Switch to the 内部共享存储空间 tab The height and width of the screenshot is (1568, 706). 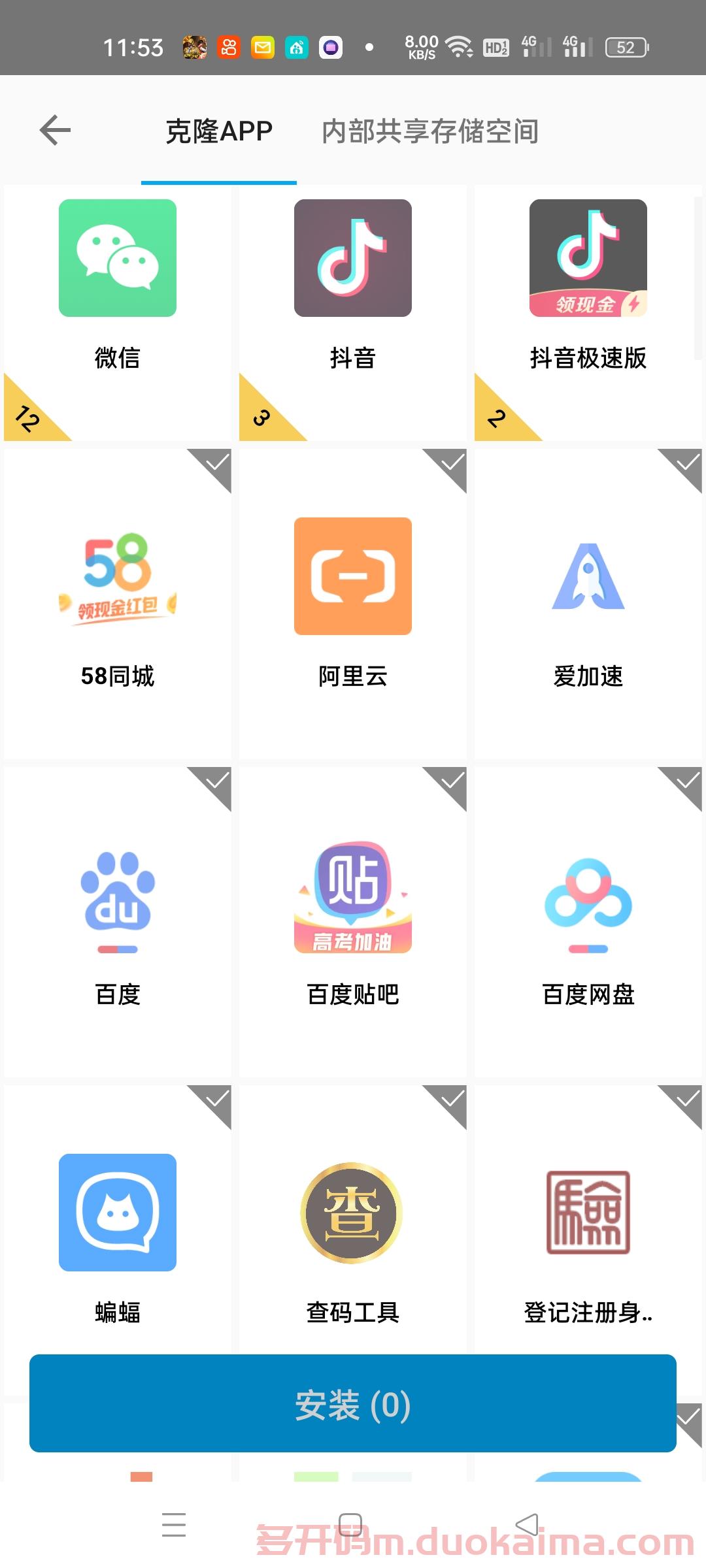(429, 131)
